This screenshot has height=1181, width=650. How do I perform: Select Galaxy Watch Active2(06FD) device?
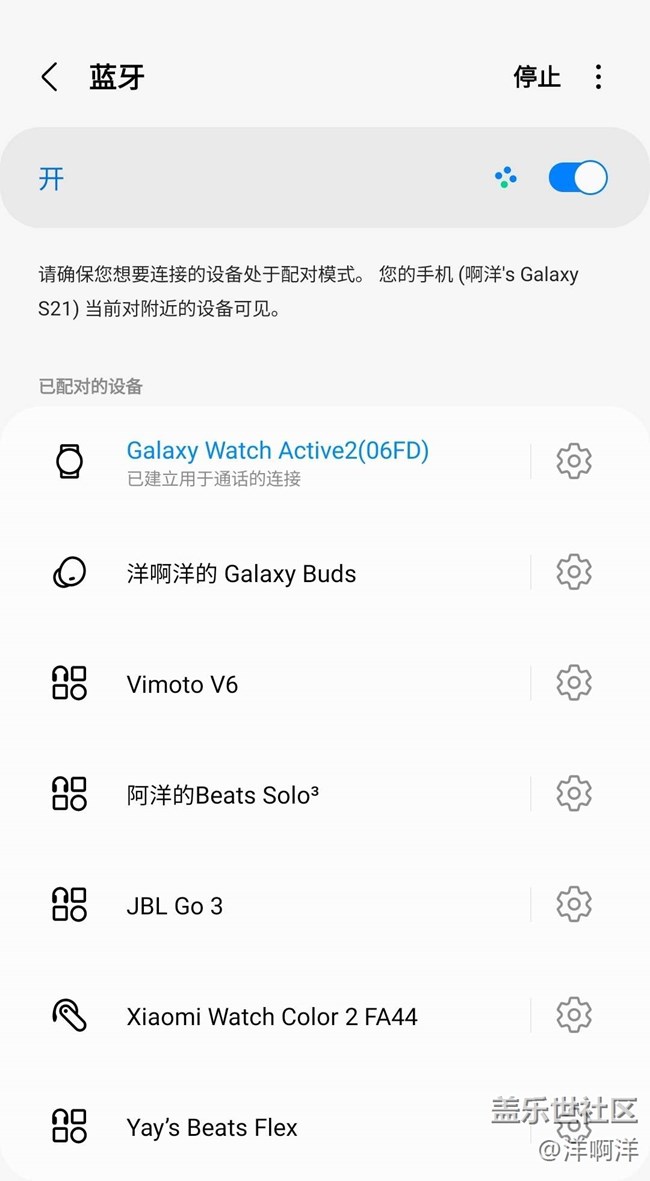click(x=277, y=461)
